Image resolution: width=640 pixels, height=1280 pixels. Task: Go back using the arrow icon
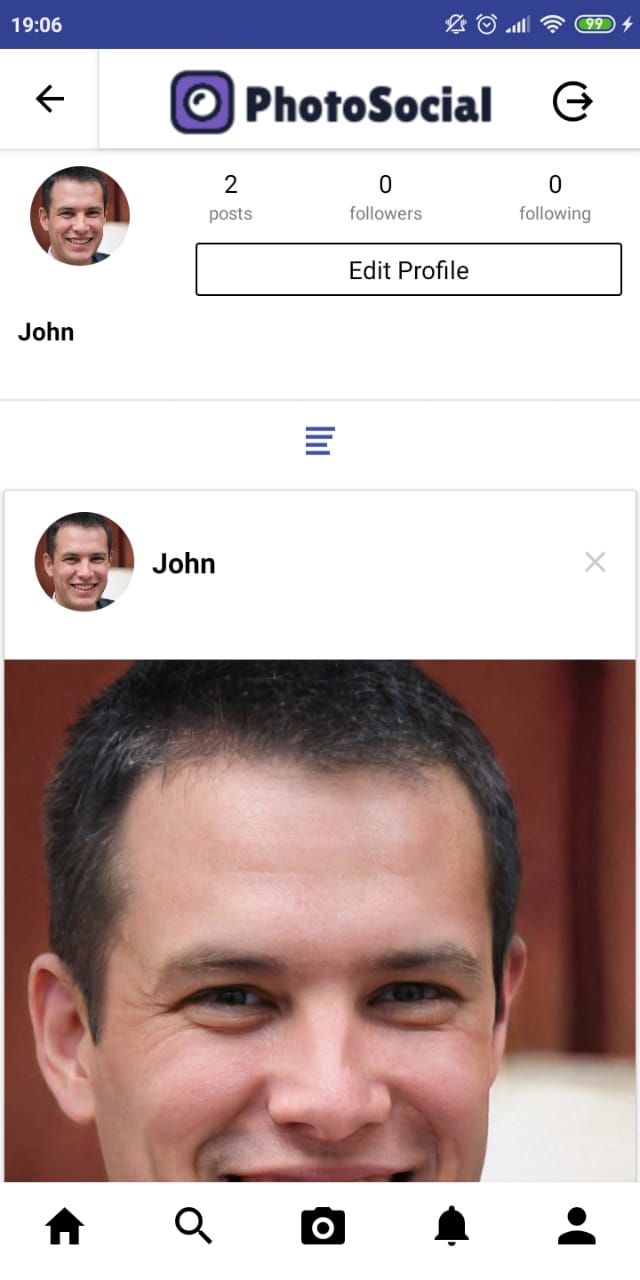[x=50, y=99]
